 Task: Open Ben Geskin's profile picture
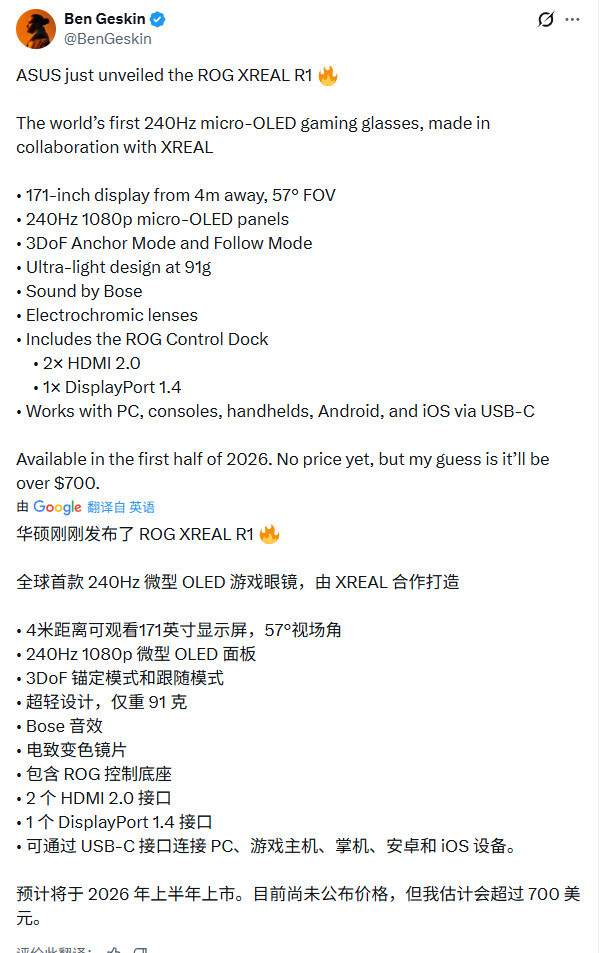[35, 28]
